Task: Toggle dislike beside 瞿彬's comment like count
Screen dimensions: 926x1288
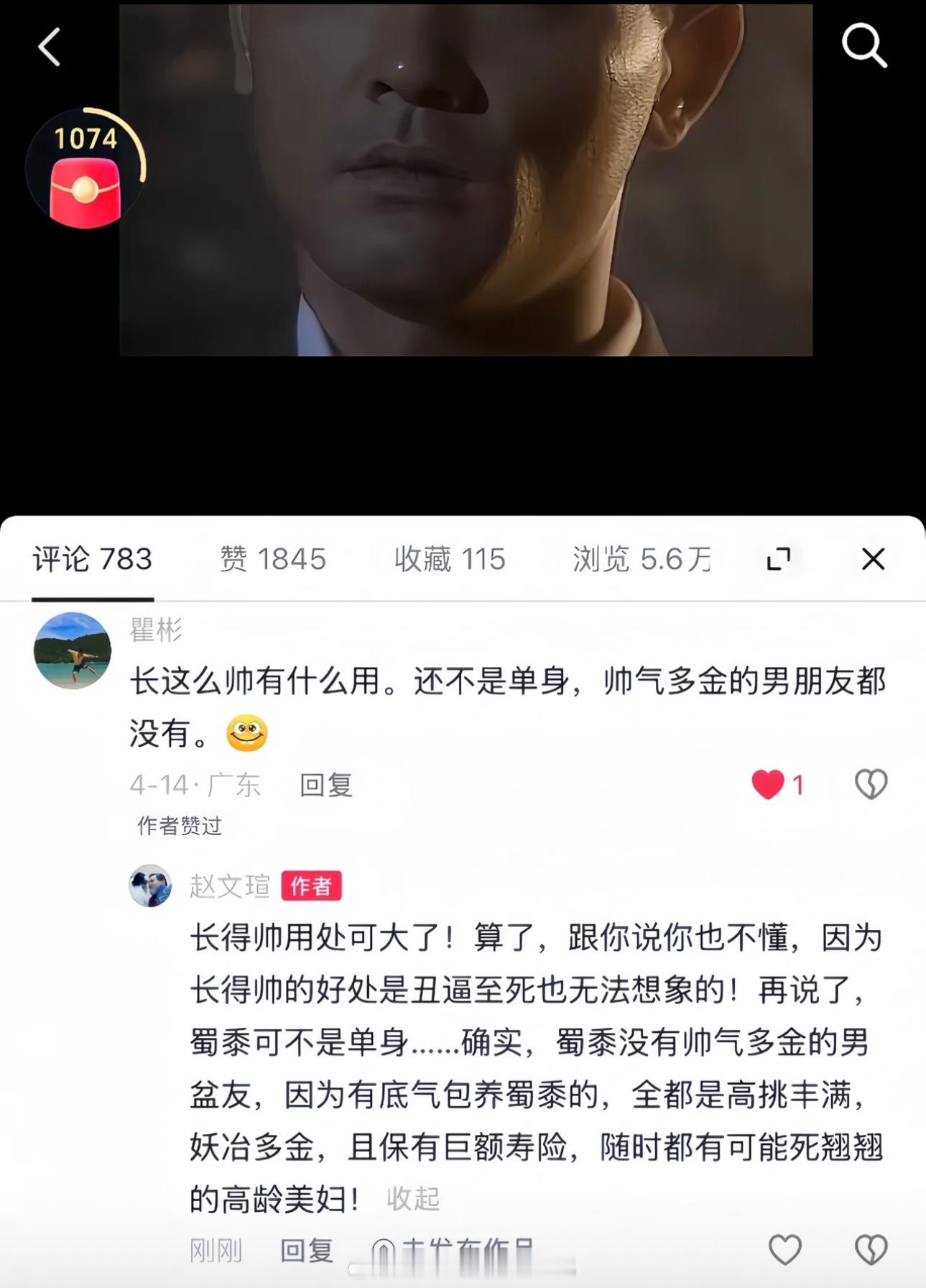Action: 871,783
